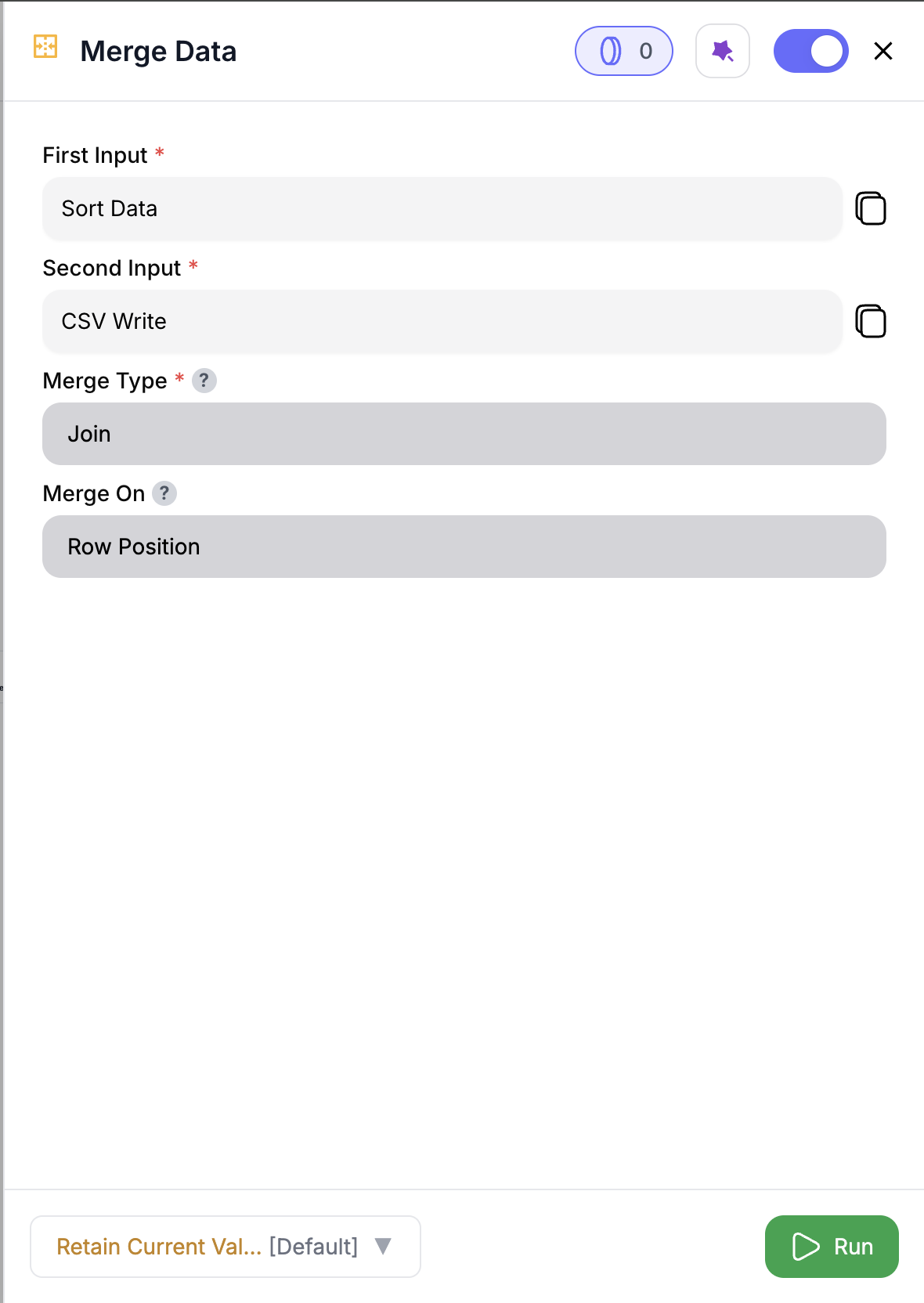Copy the Second Input value
Screen dimensions: 924x1303
pos(869,321)
